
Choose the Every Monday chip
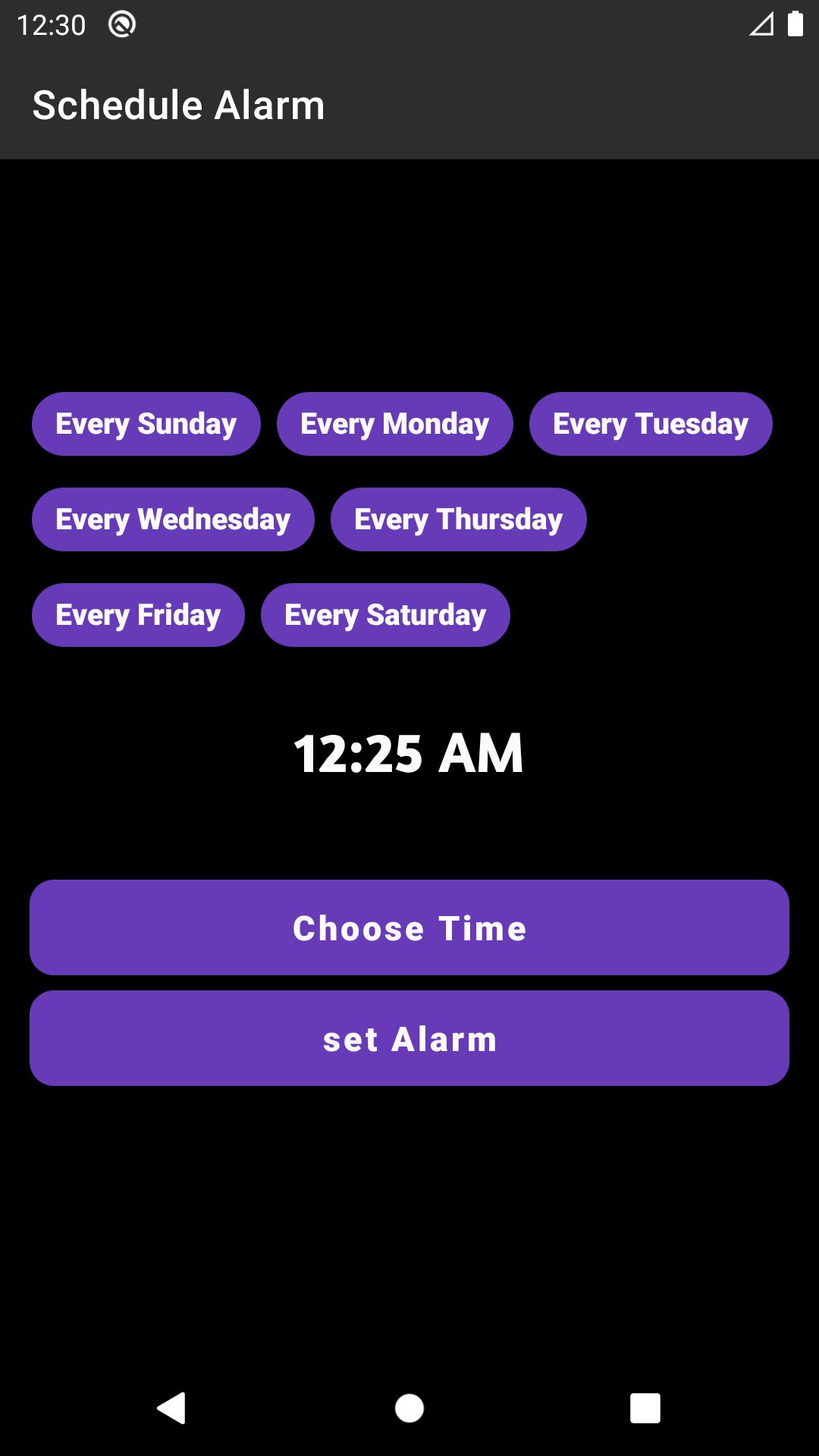[394, 424]
